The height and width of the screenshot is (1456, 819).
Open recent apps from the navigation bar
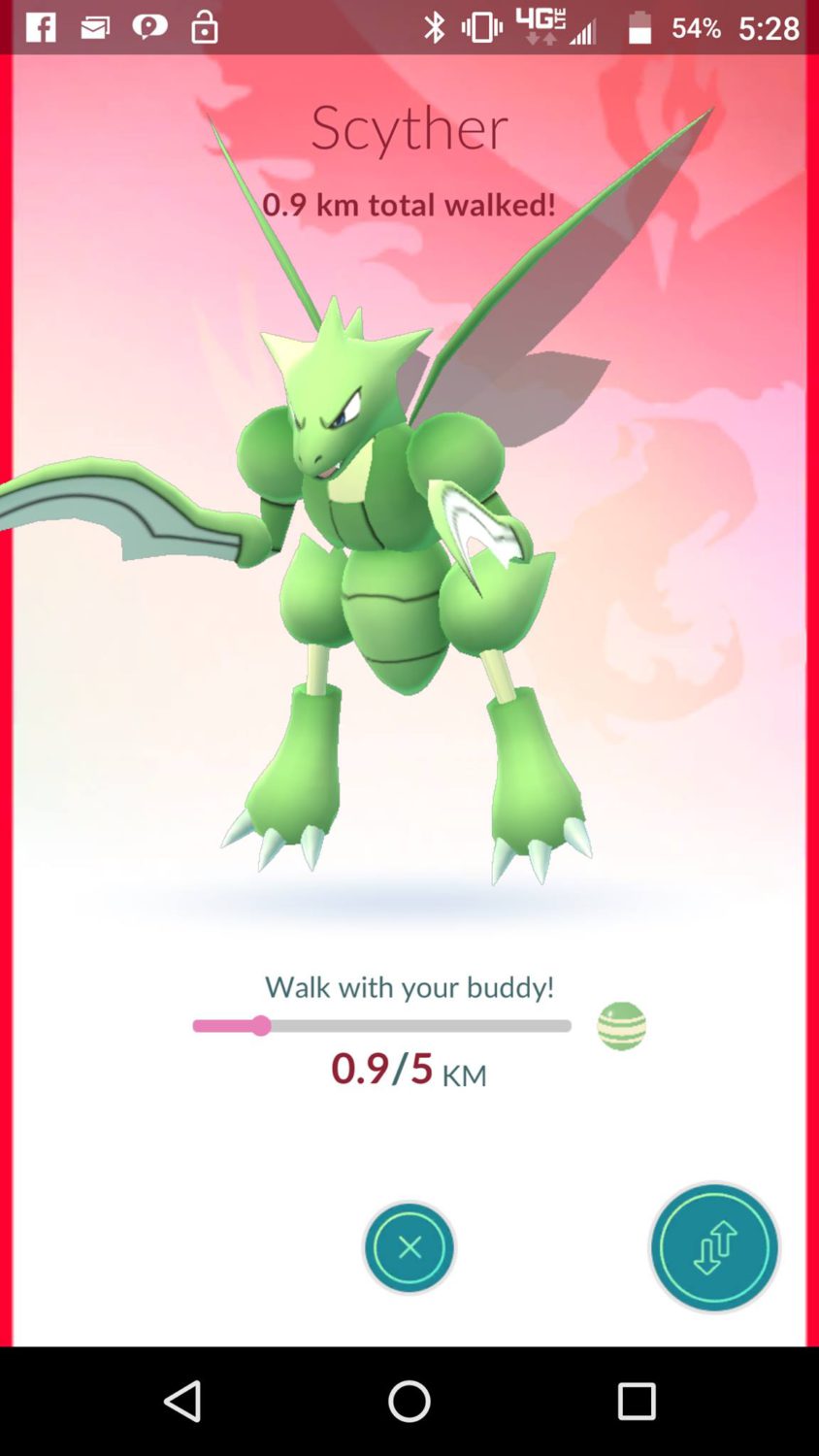coord(637,1402)
